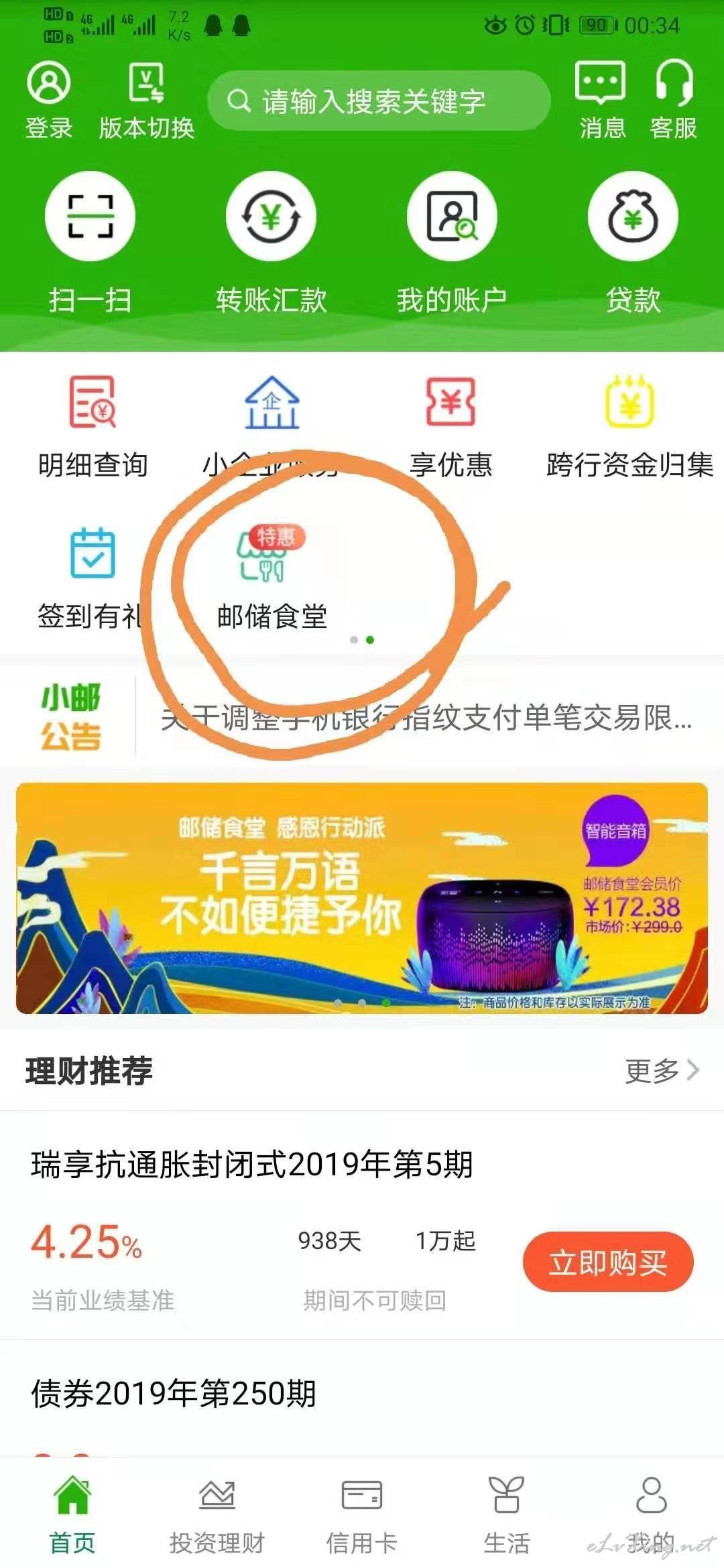Open 消息 messages

click(x=601, y=101)
